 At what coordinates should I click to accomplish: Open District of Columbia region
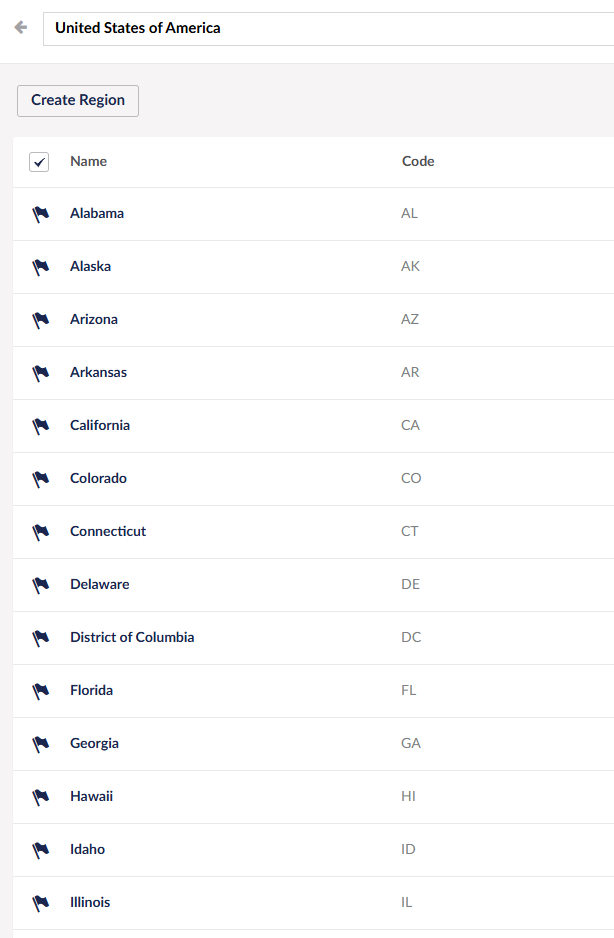pos(132,637)
